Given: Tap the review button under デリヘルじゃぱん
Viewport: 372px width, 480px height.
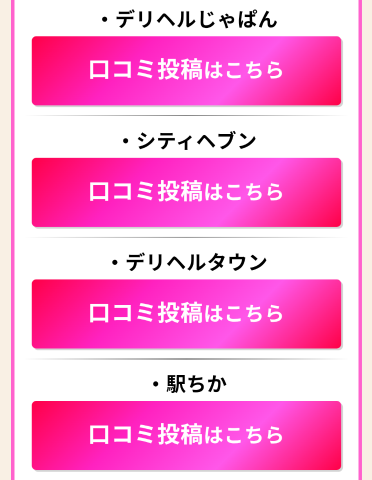Looking at the screenshot, I should [x=186, y=71].
